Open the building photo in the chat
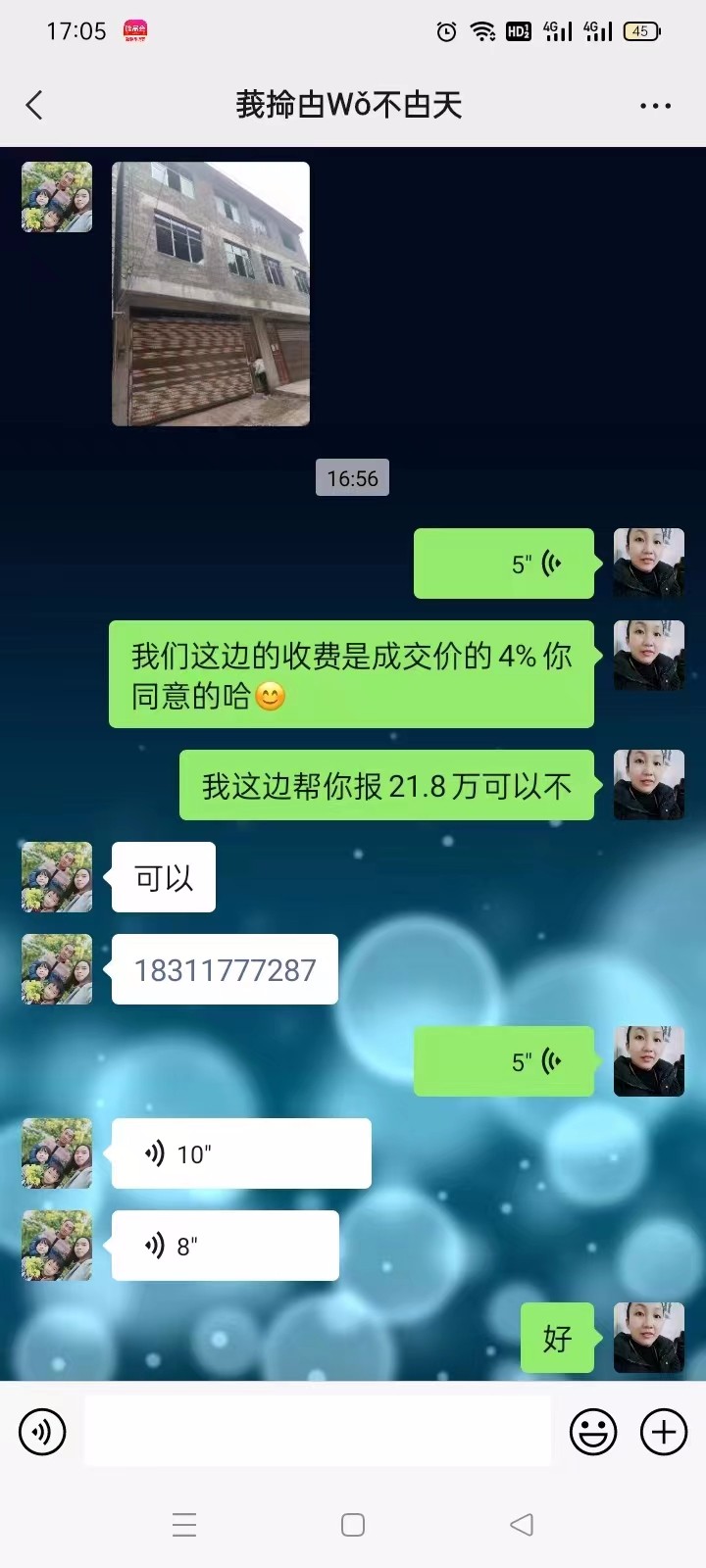Image resolution: width=706 pixels, height=1568 pixels. (211, 294)
